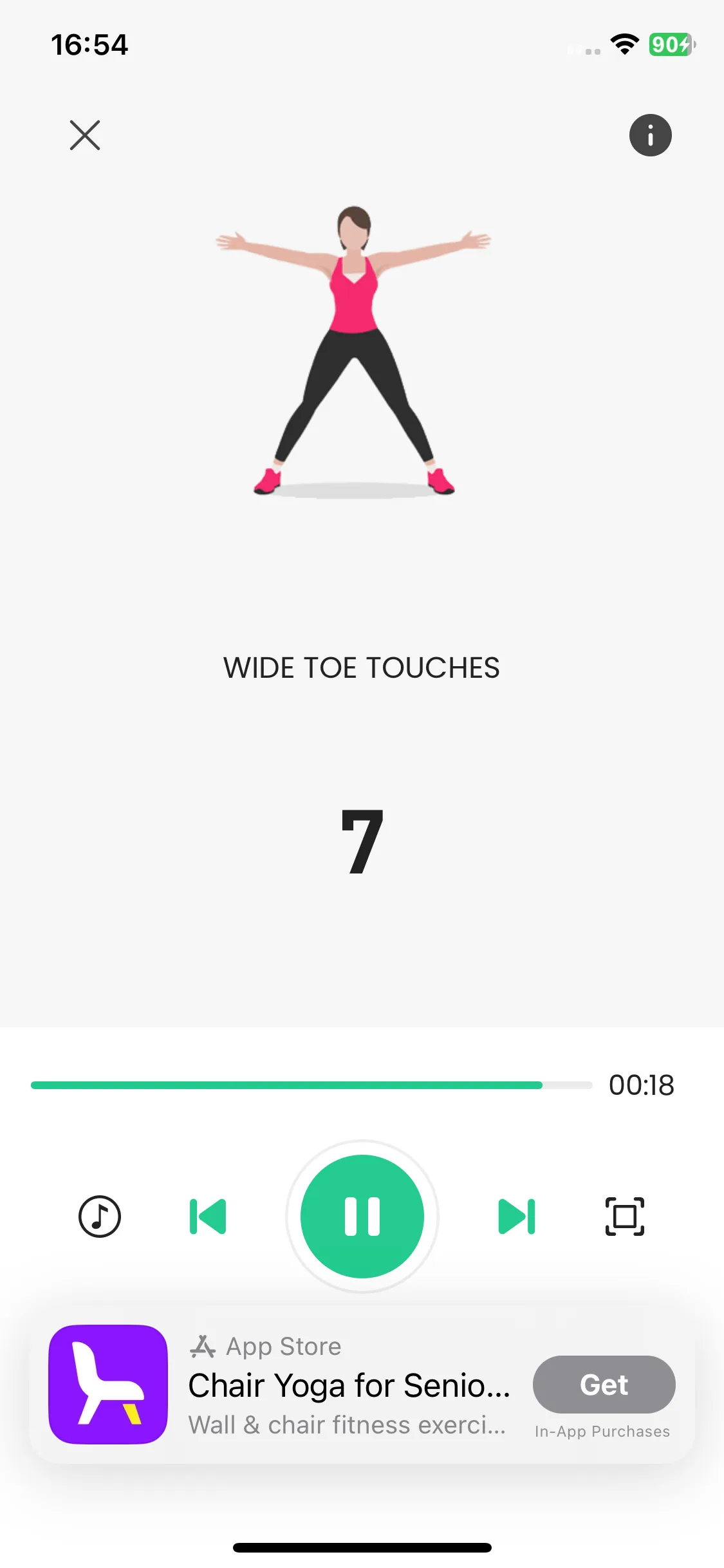Pause the current exercise
724x1568 pixels.
(362, 1216)
